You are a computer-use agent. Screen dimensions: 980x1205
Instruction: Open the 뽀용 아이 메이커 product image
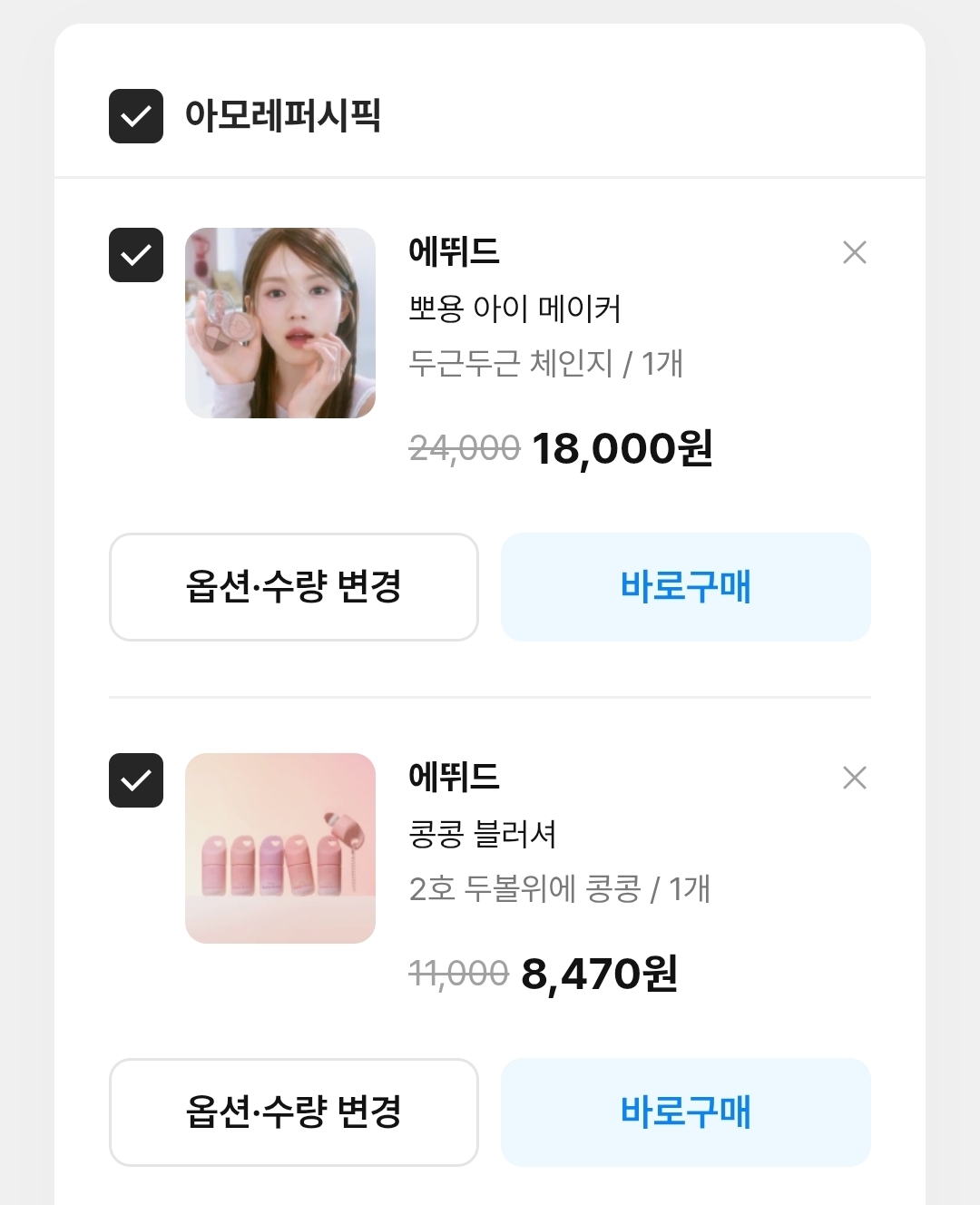tap(280, 323)
